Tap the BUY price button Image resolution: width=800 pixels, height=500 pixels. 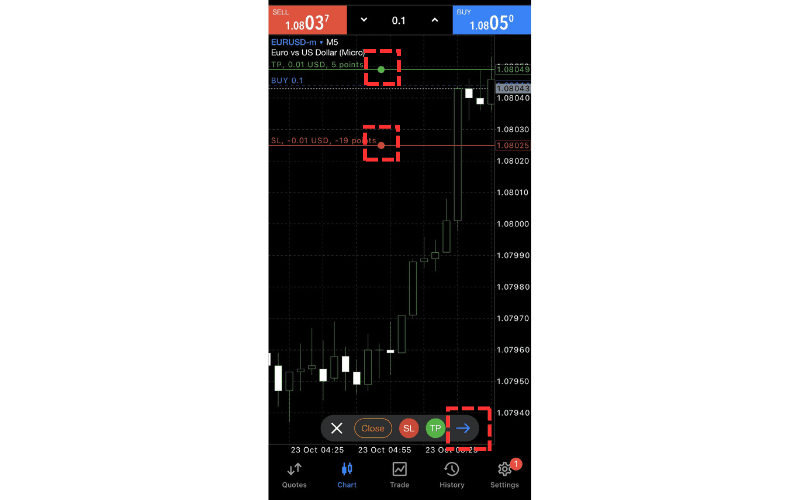[491, 20]
